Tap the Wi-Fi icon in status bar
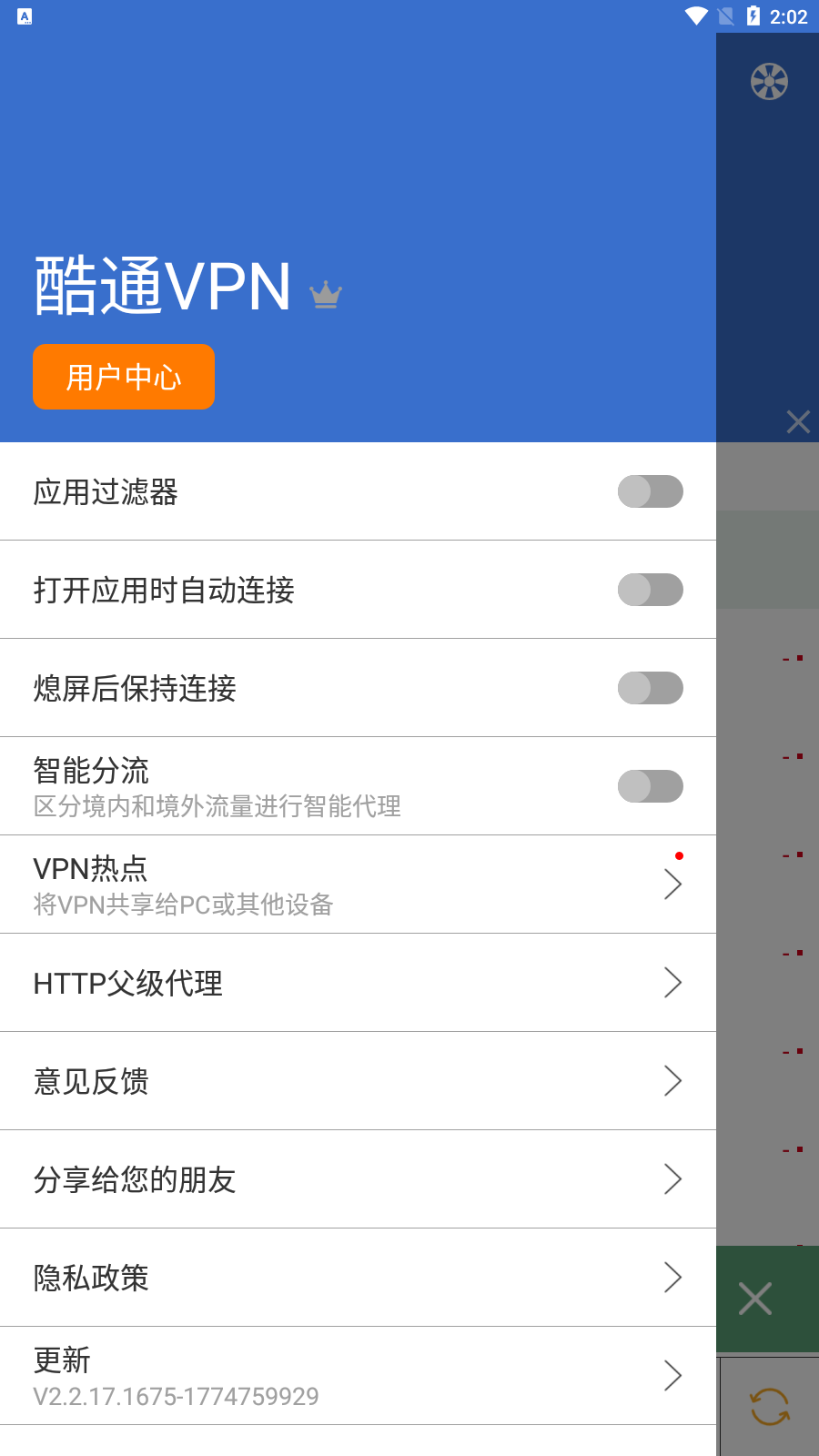Screen dimensions: 819x1456 (696, 15)
